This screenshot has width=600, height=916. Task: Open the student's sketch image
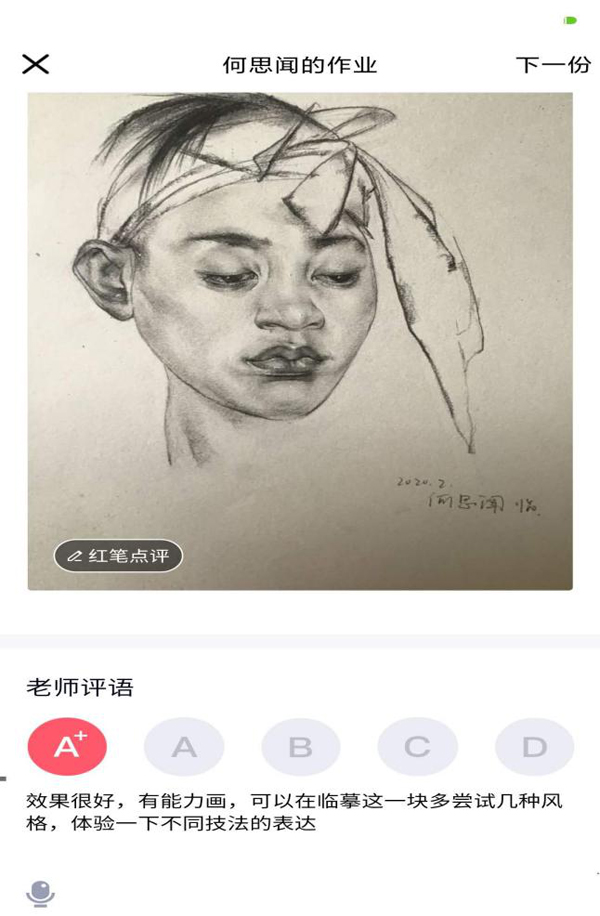(x=300, y=320)
